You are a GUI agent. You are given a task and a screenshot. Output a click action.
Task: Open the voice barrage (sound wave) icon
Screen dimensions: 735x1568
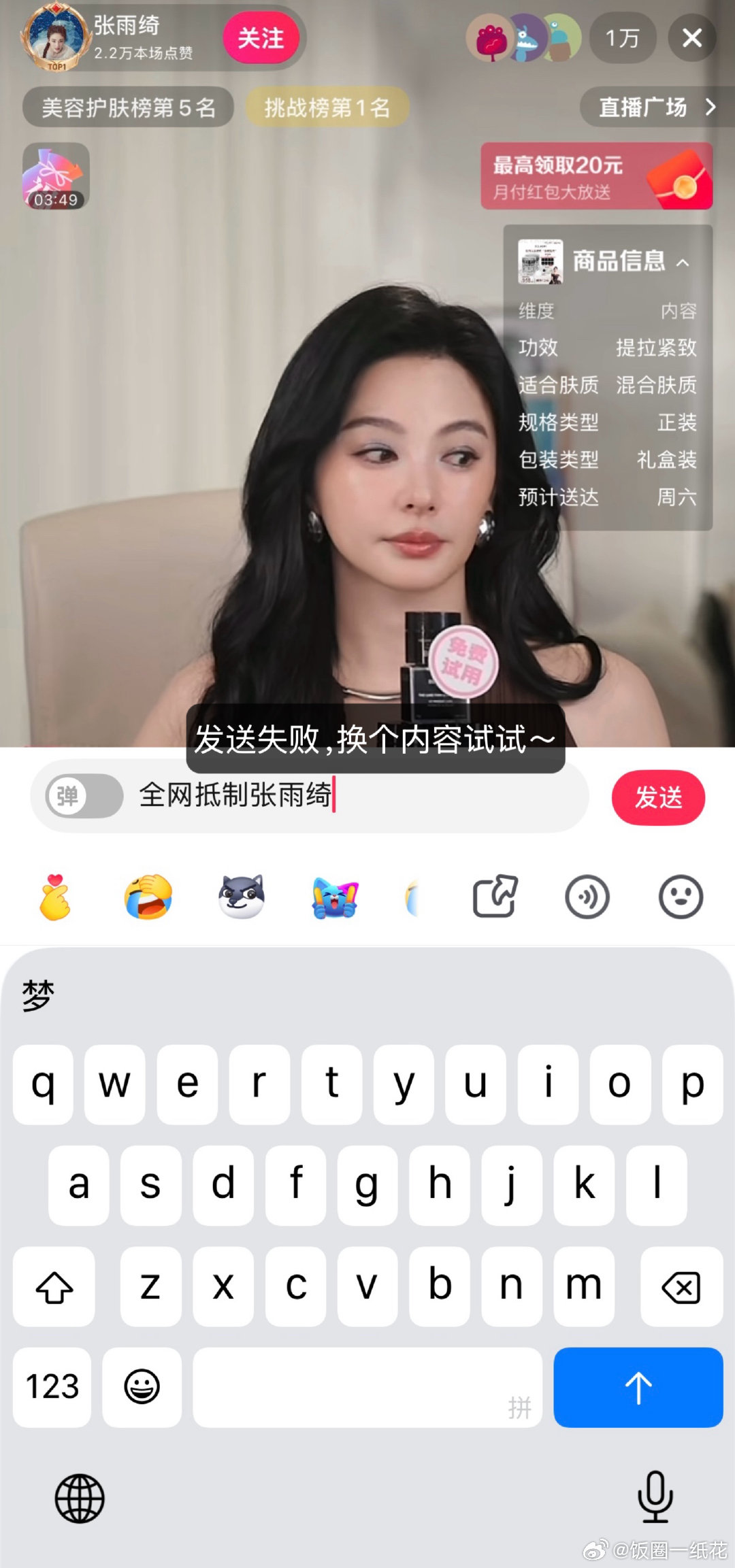[587, 897]
